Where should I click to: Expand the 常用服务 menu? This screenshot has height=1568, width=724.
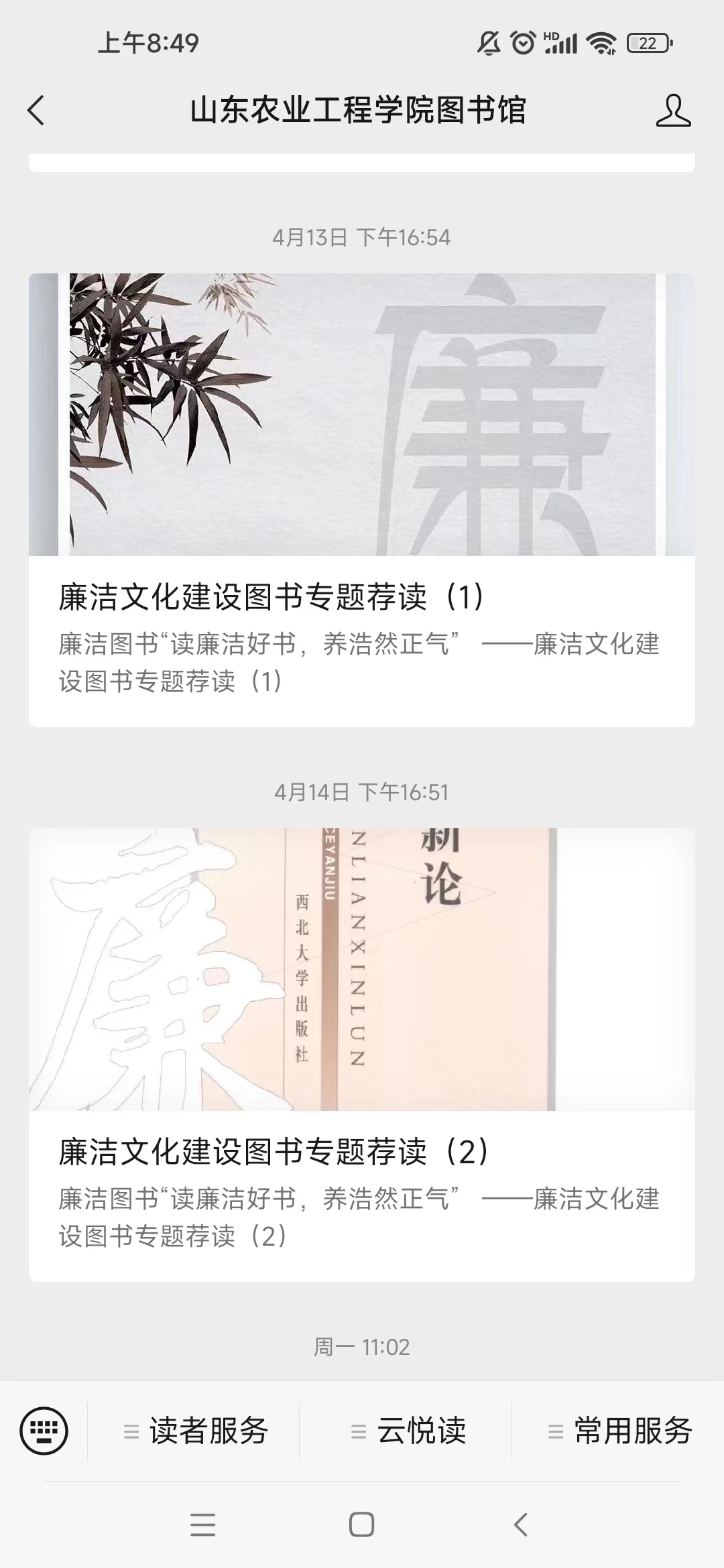(x=619, y=1431)
